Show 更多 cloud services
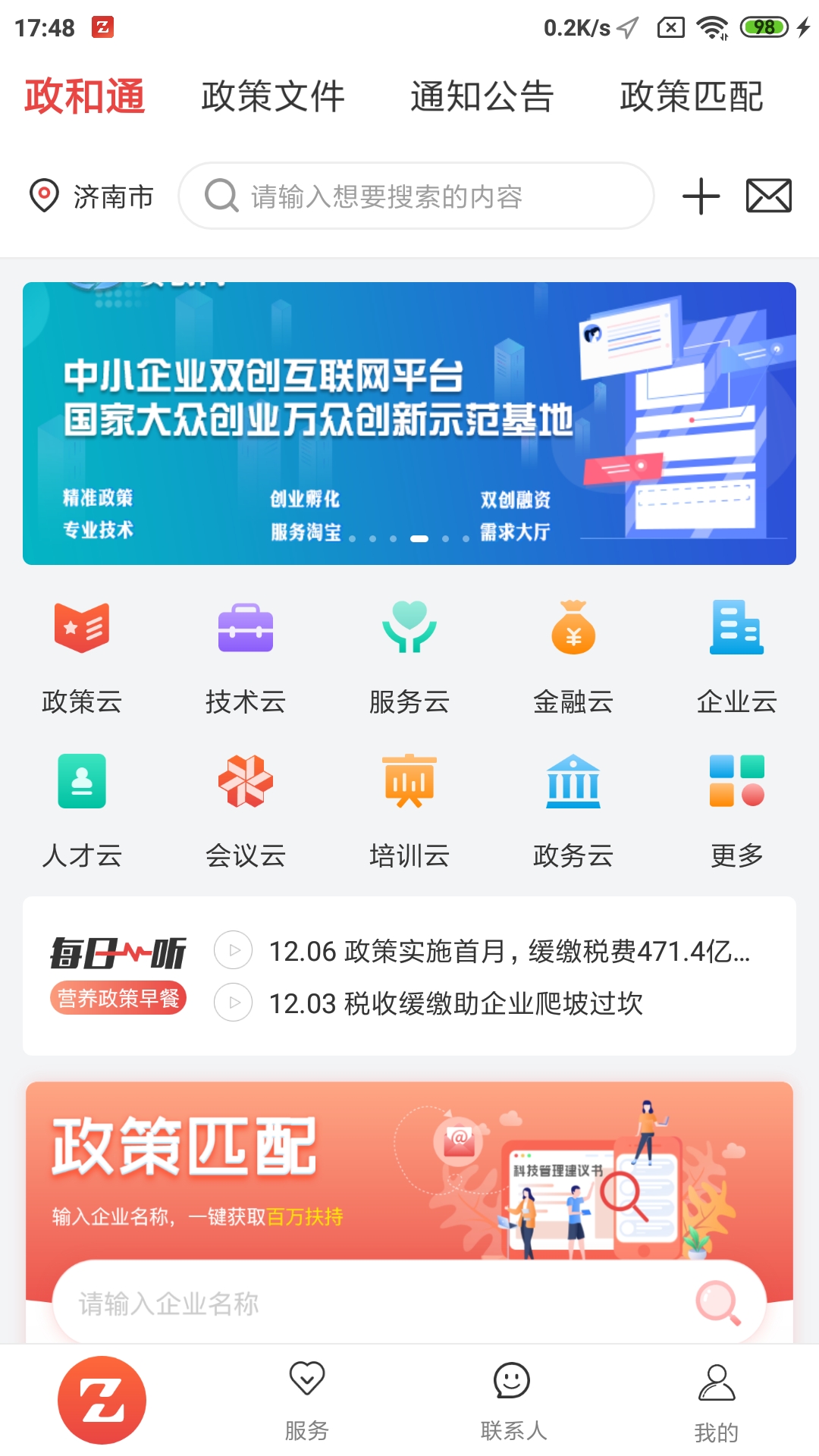Image resolution: width=819 pixels, height=1456 pixels. point(737,811)
